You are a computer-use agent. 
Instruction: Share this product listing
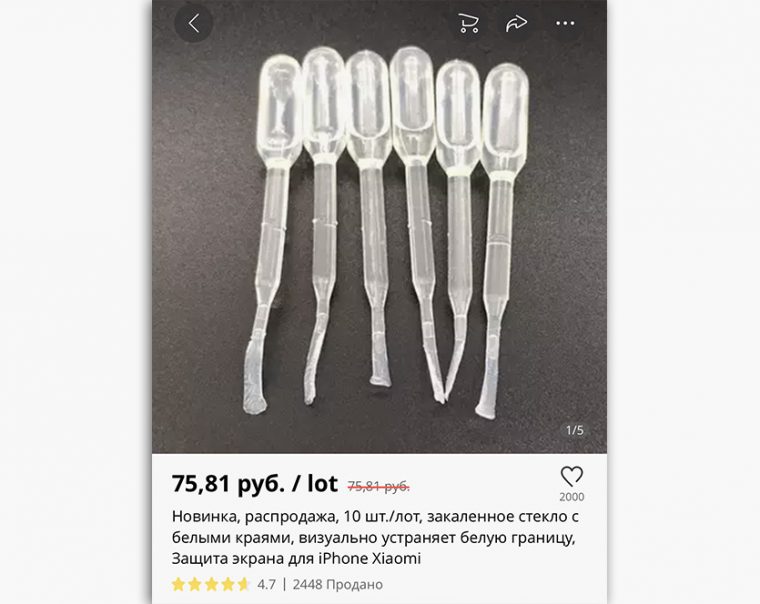tap(516, 23)
